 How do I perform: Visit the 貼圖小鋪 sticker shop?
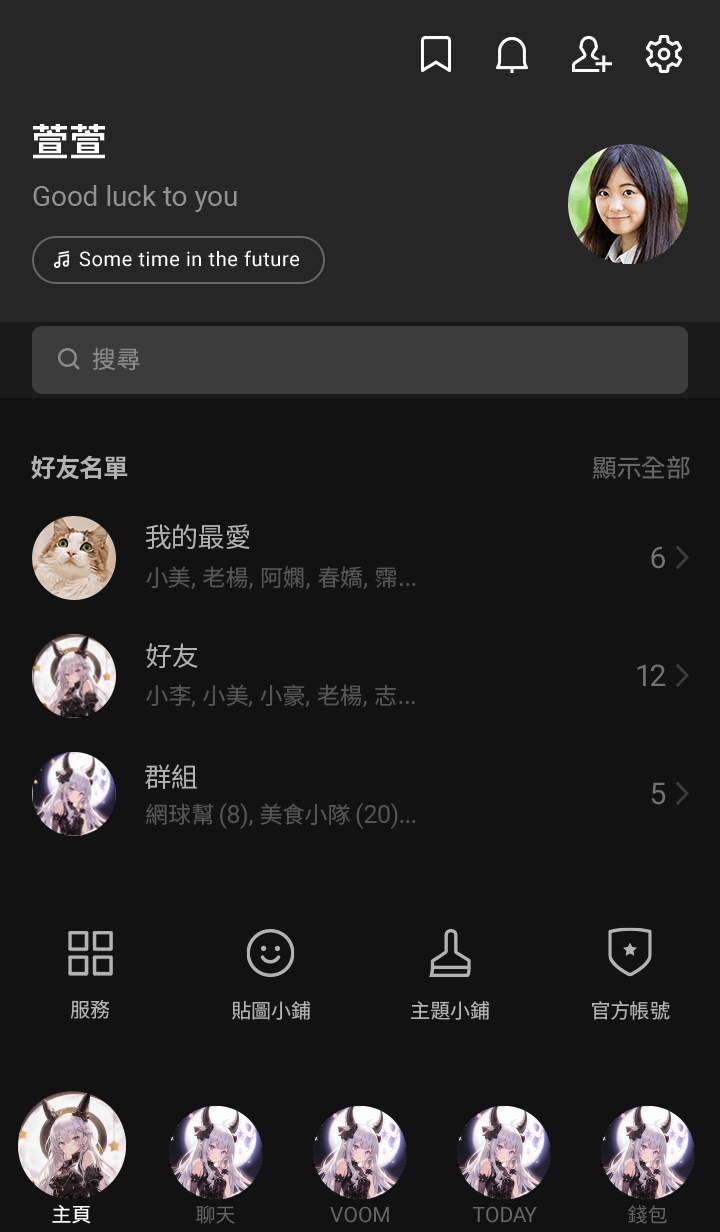[270, 973]
